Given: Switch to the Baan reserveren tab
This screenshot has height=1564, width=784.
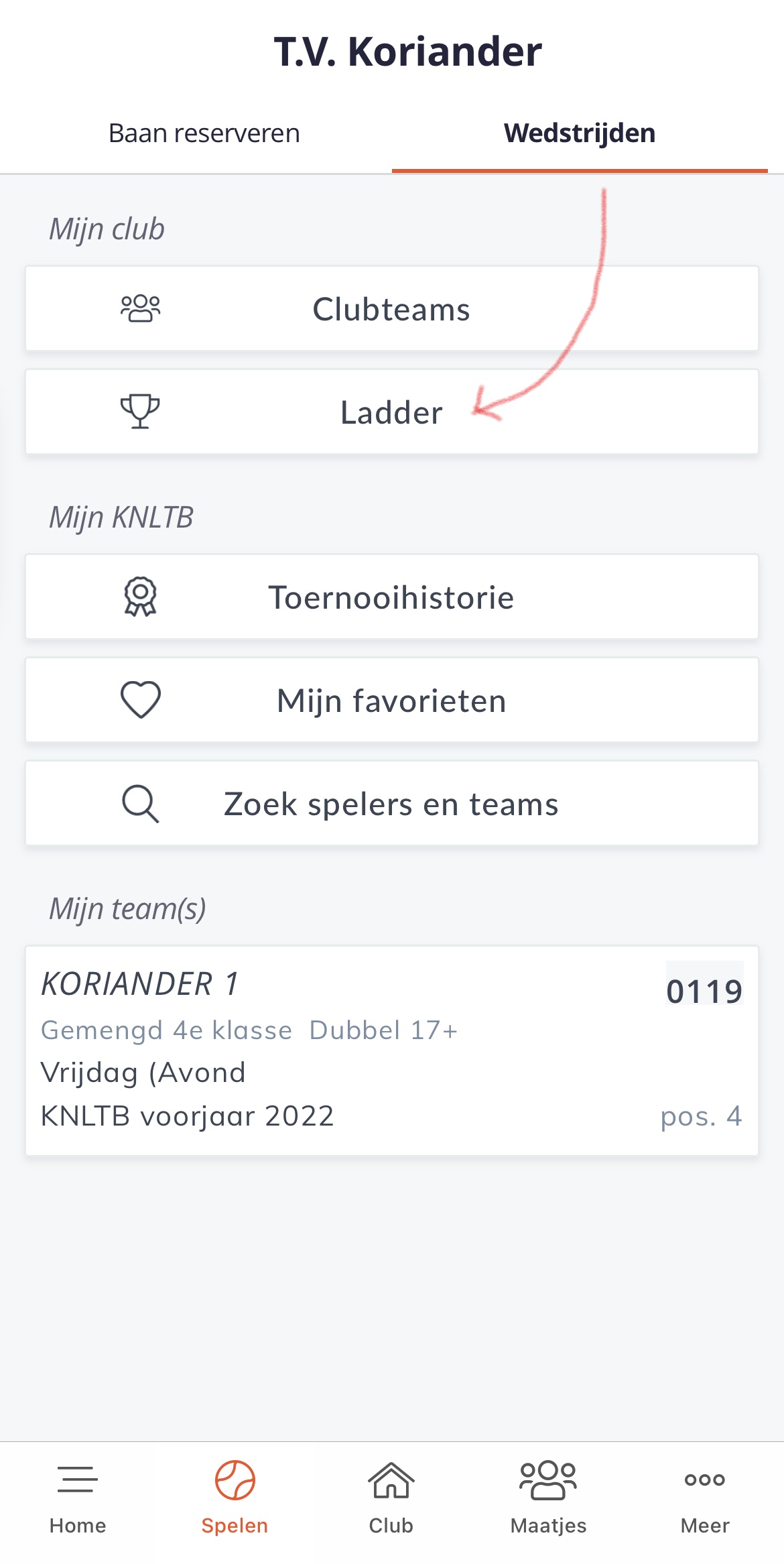Looking at the screenshot, I should pyautogui.click(x=204, y=133).
